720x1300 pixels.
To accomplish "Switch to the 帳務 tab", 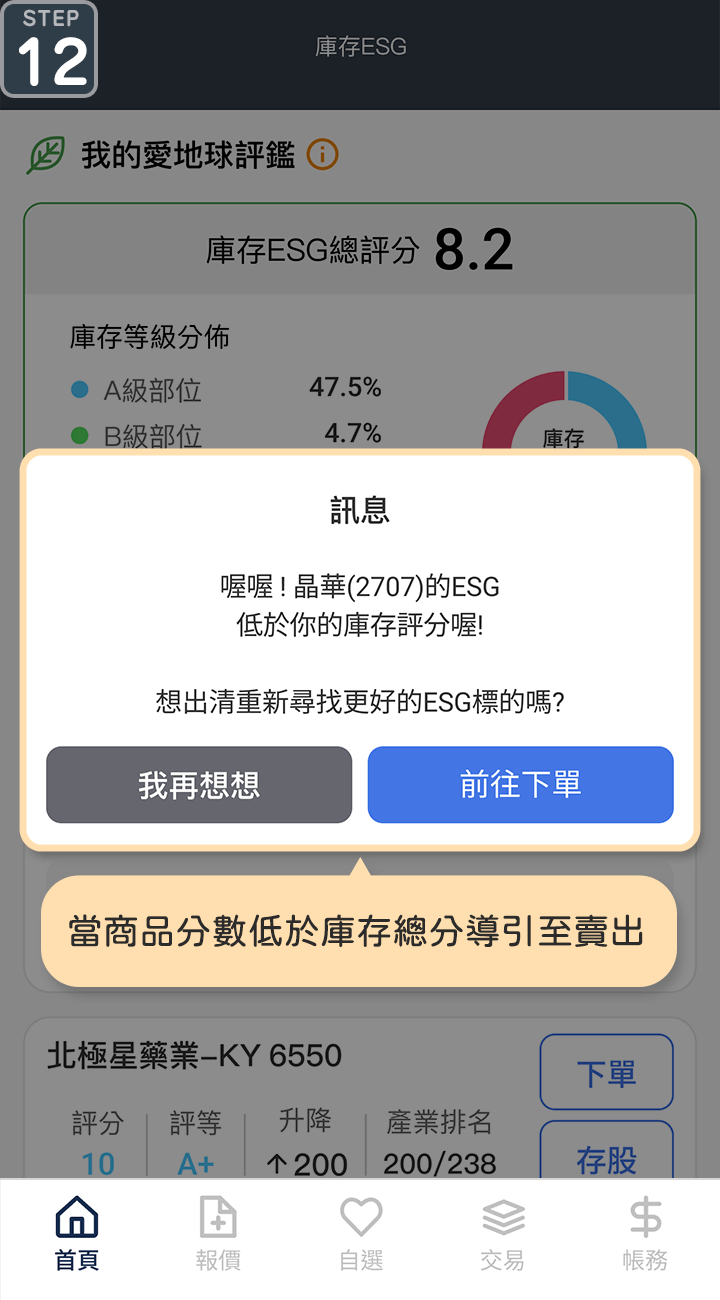I will pos(645,1235).
